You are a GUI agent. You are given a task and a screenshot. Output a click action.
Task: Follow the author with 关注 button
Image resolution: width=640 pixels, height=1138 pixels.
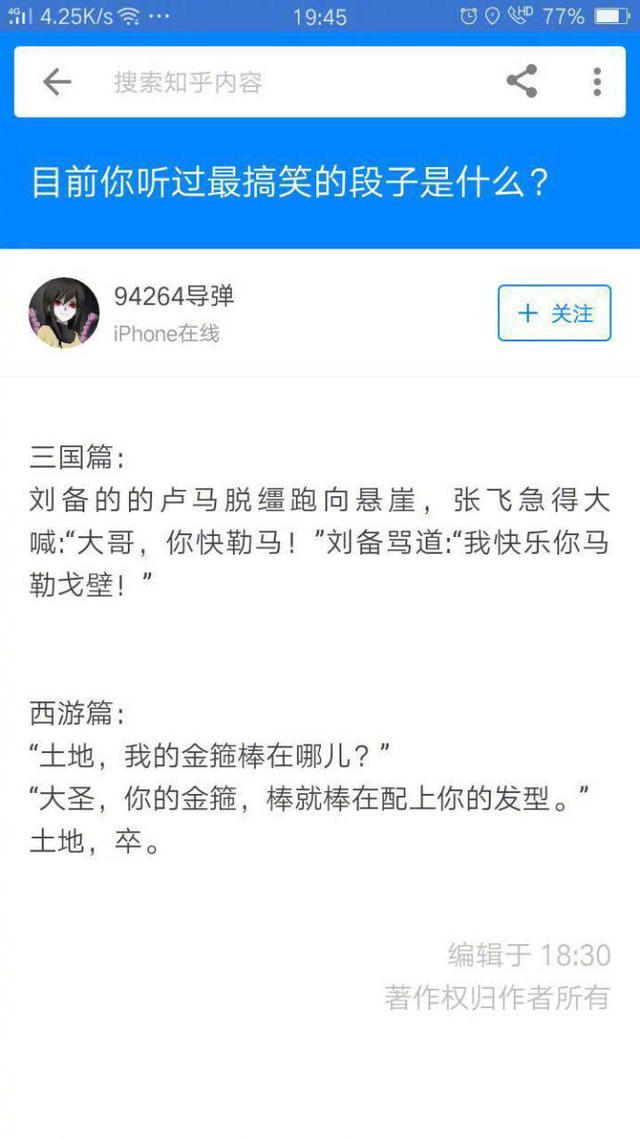554,313
